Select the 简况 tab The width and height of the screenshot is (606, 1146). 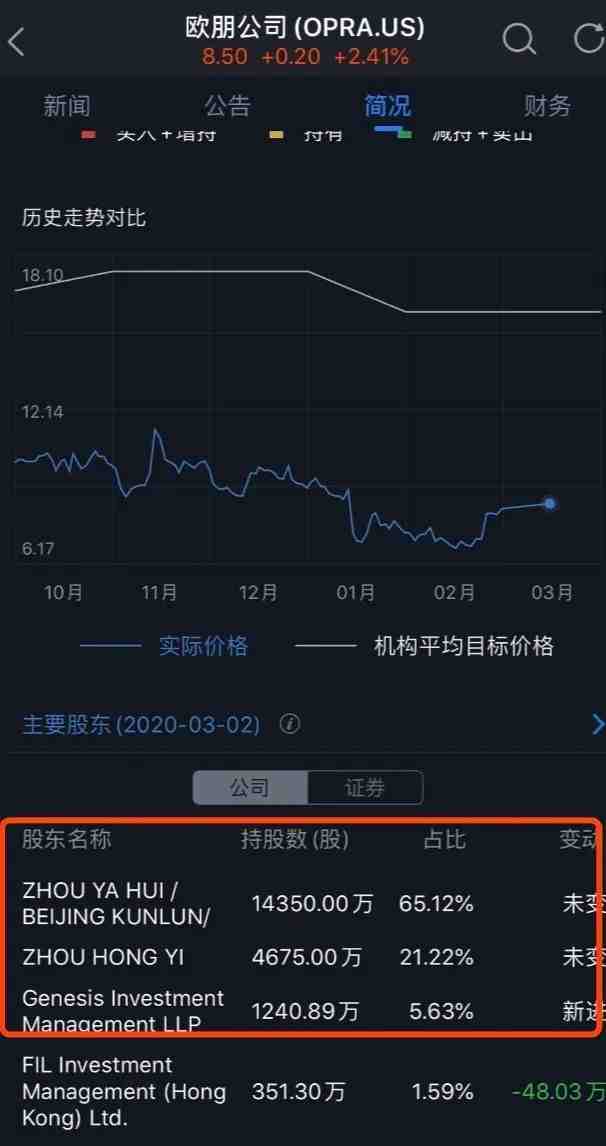tap(387, 106)
